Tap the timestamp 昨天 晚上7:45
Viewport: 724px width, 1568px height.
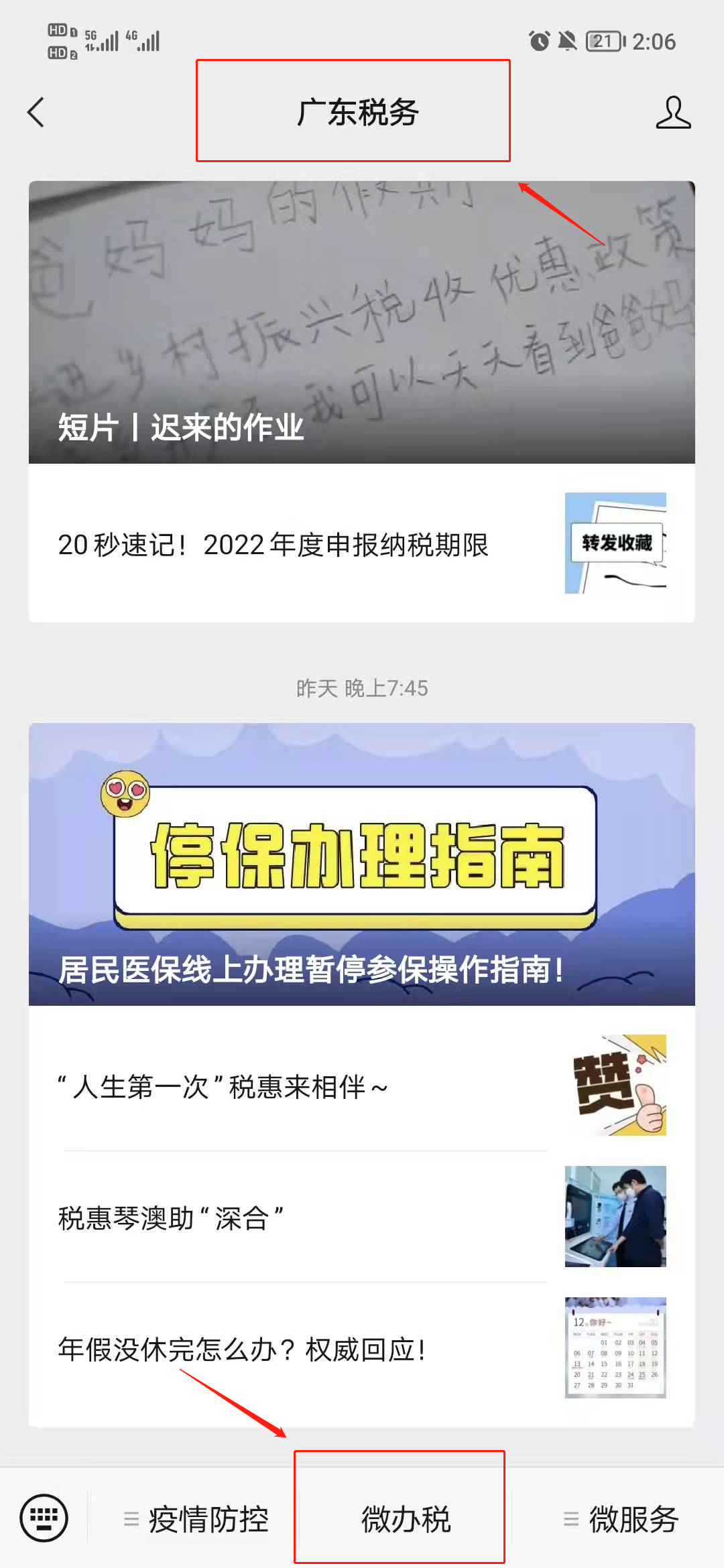point(362,686)
